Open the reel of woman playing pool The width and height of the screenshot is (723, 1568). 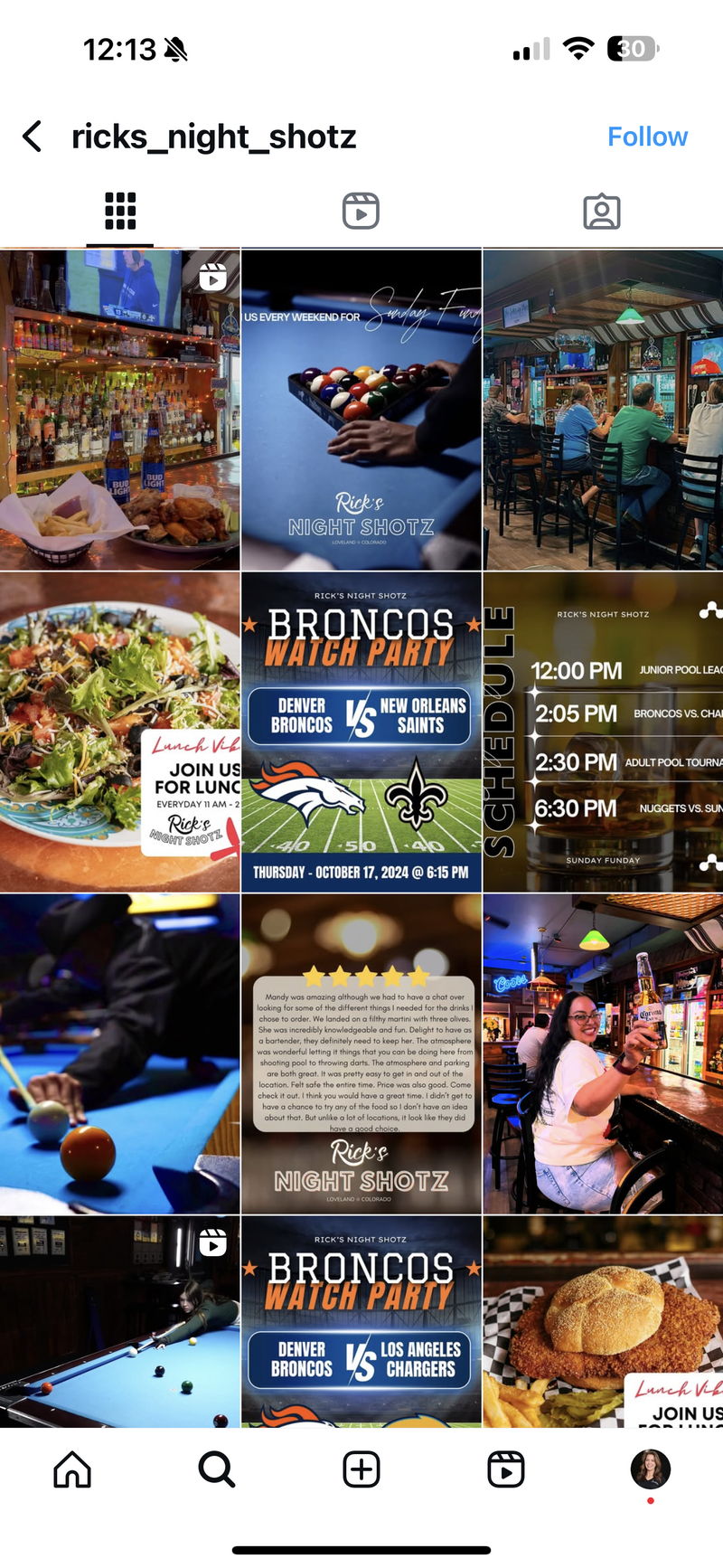119,1321
